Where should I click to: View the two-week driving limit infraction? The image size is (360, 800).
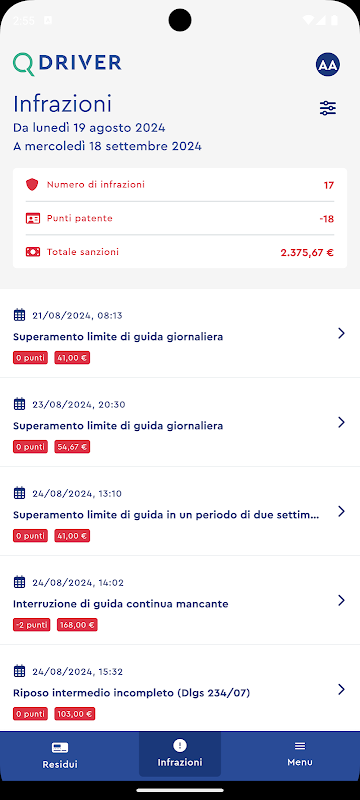(180, 511)
